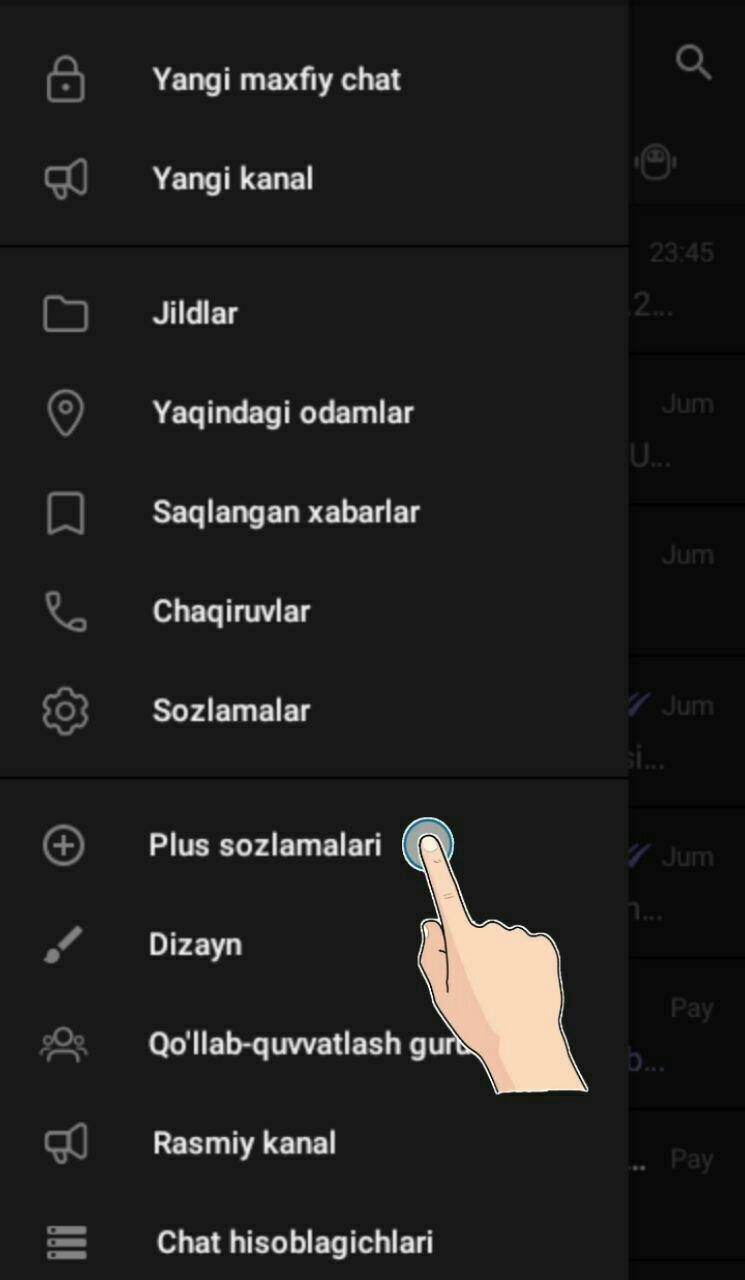Open Plus sozlamalari
This screenshot has height=1280, width=745.
tap(265, 846)
